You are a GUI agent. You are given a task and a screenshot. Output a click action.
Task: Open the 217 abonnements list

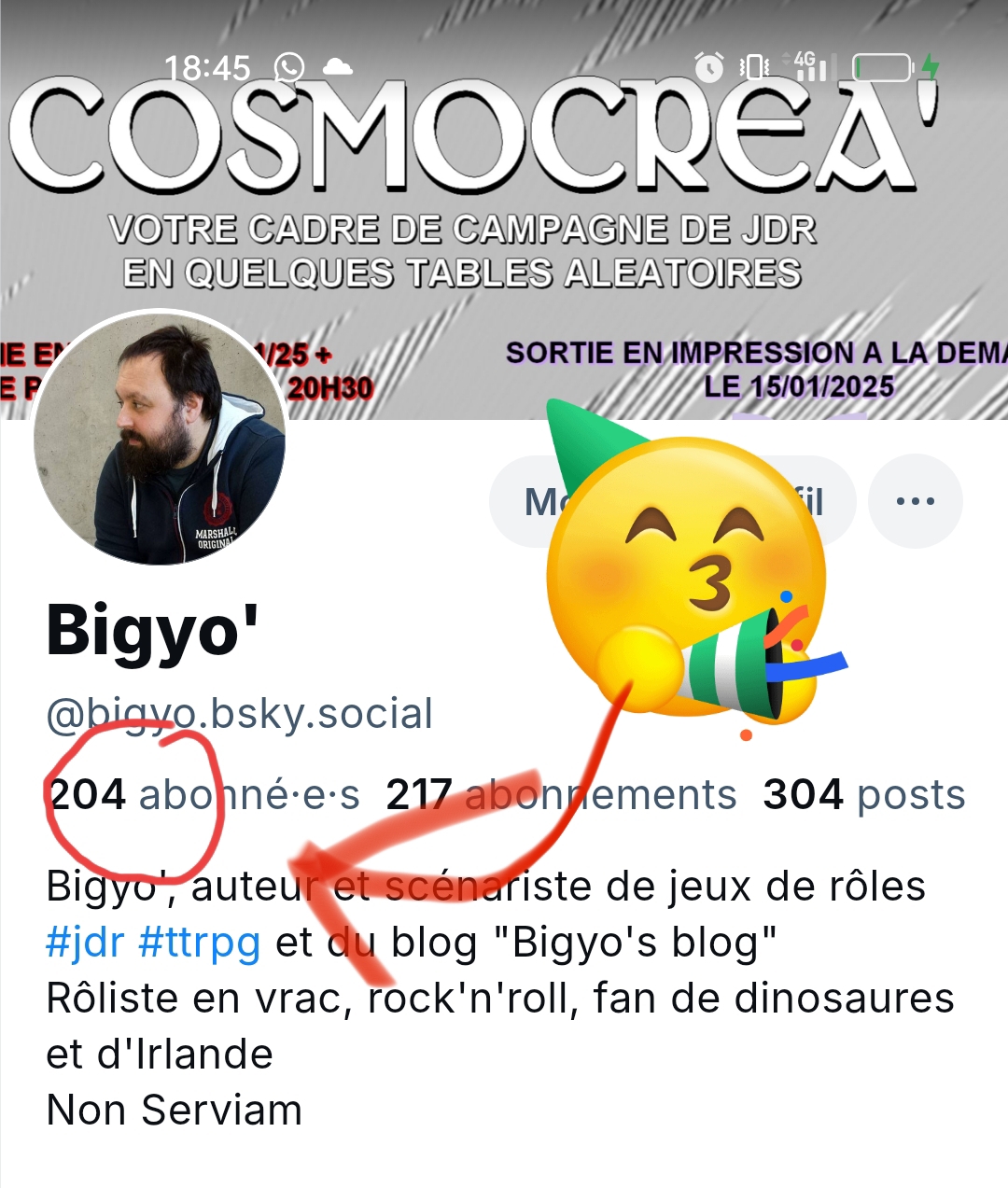561,795
